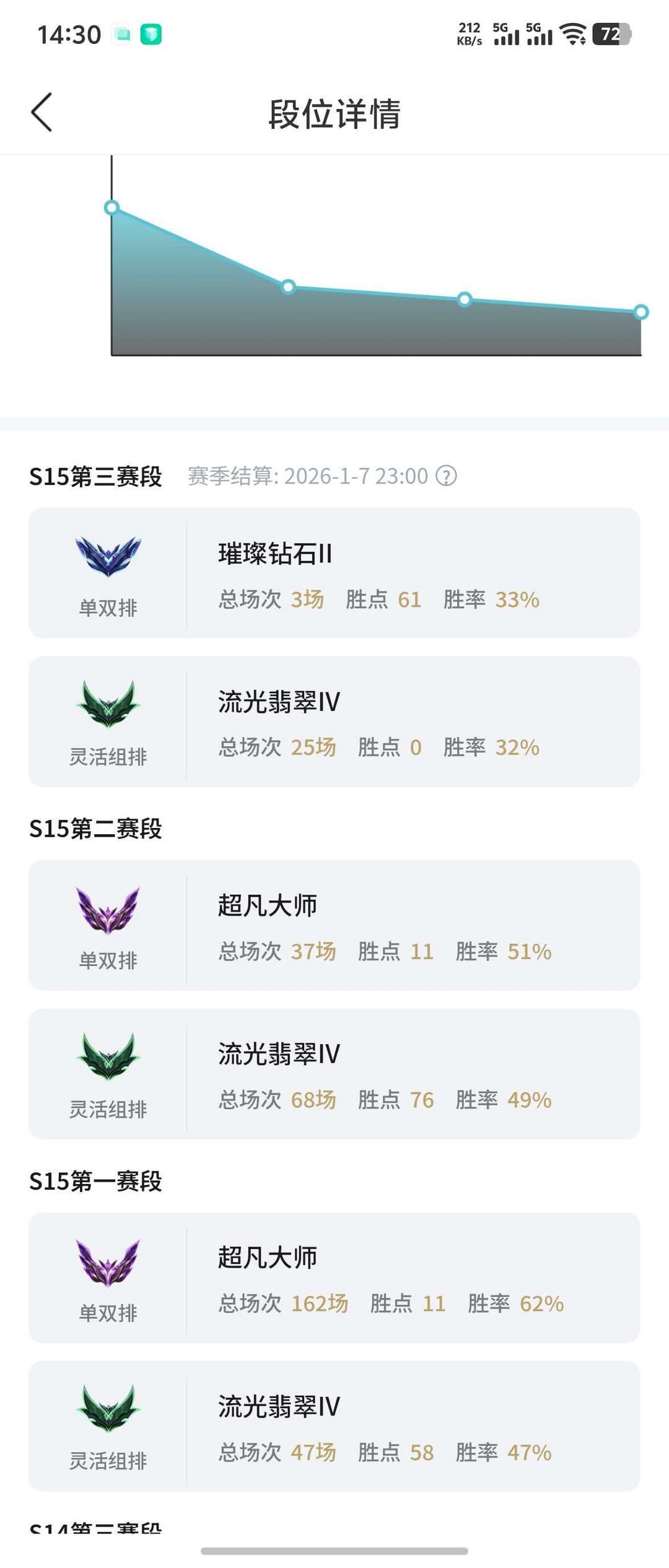
Task: Toggle the second chart data point
Action: pos(287,287)
